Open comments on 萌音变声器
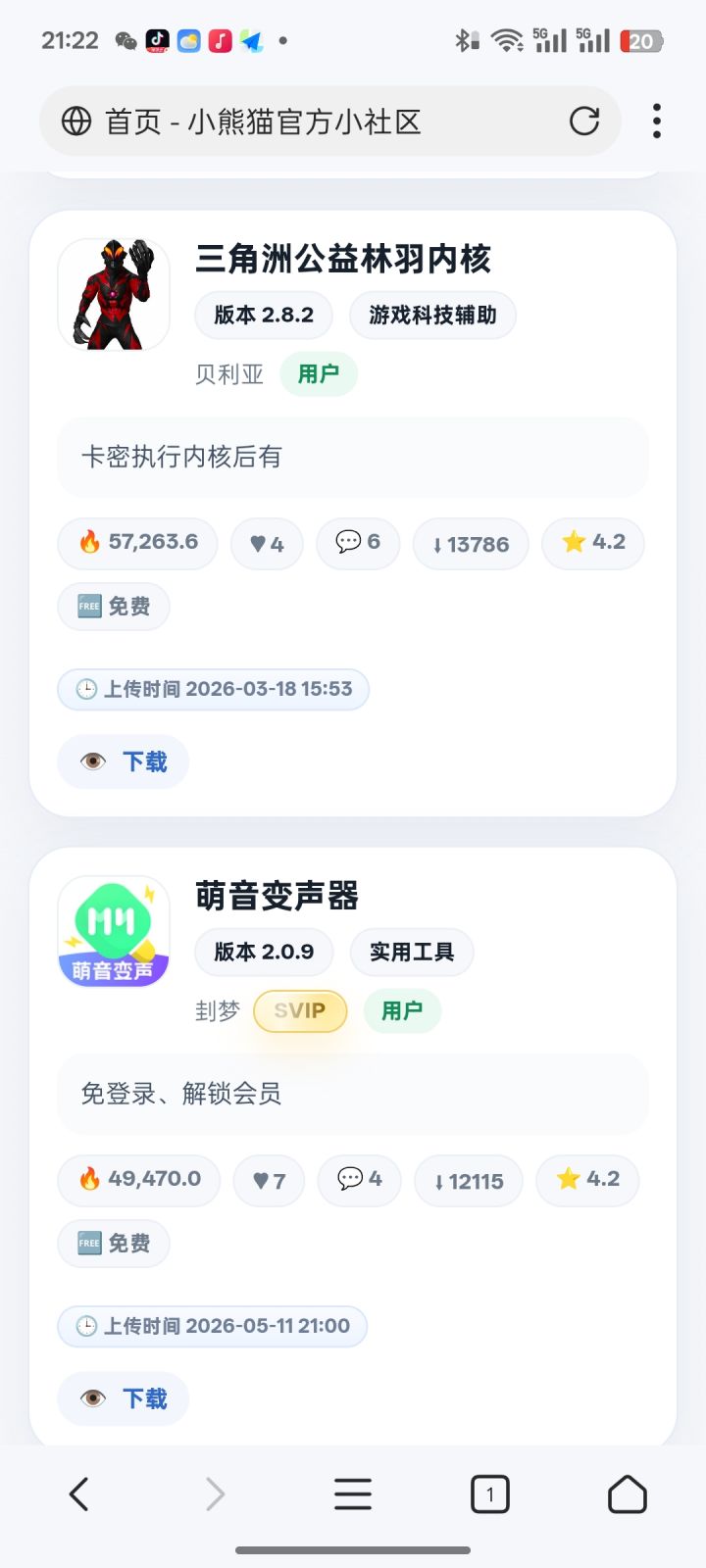The width and height of the screenshot is (706, 1568). 360,1181
